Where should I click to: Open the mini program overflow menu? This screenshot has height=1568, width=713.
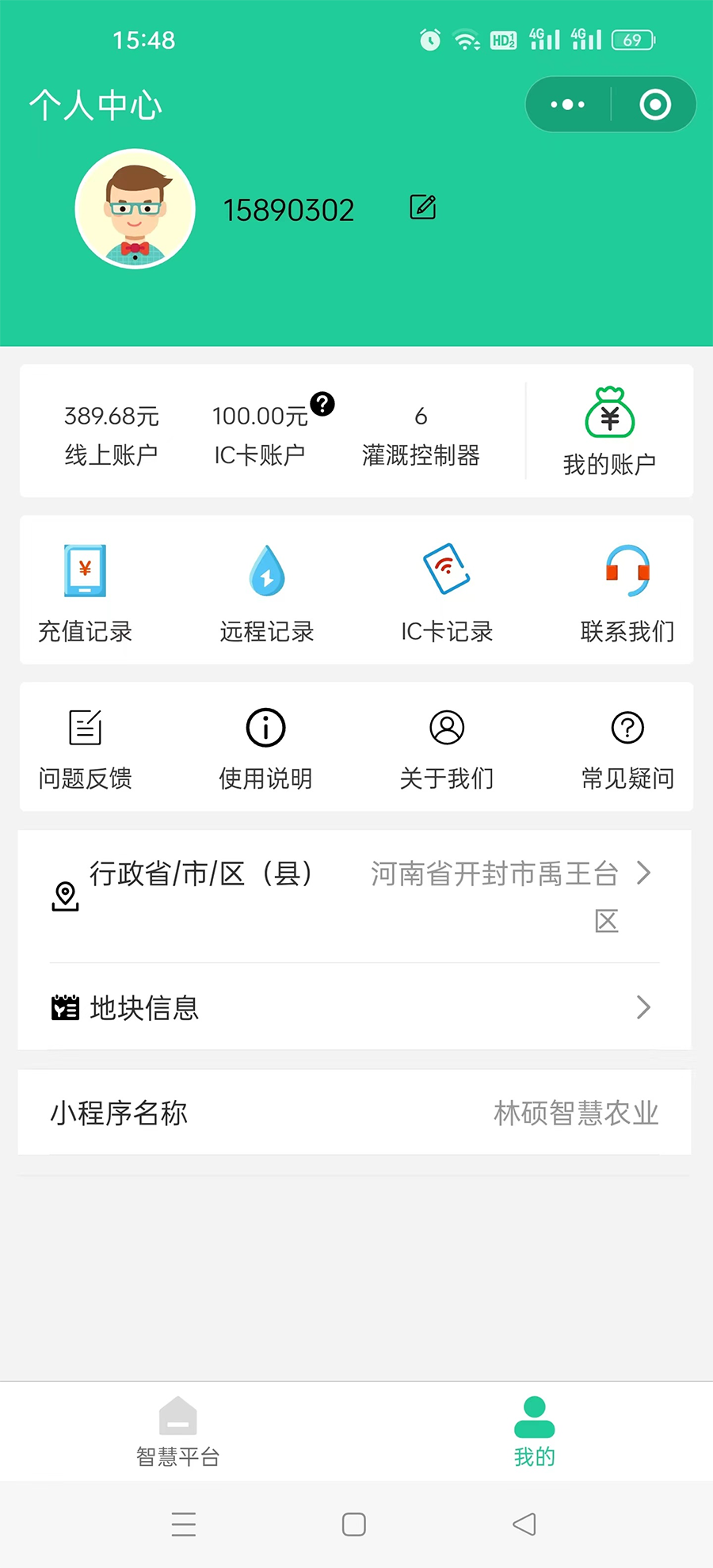coord(567,105)
